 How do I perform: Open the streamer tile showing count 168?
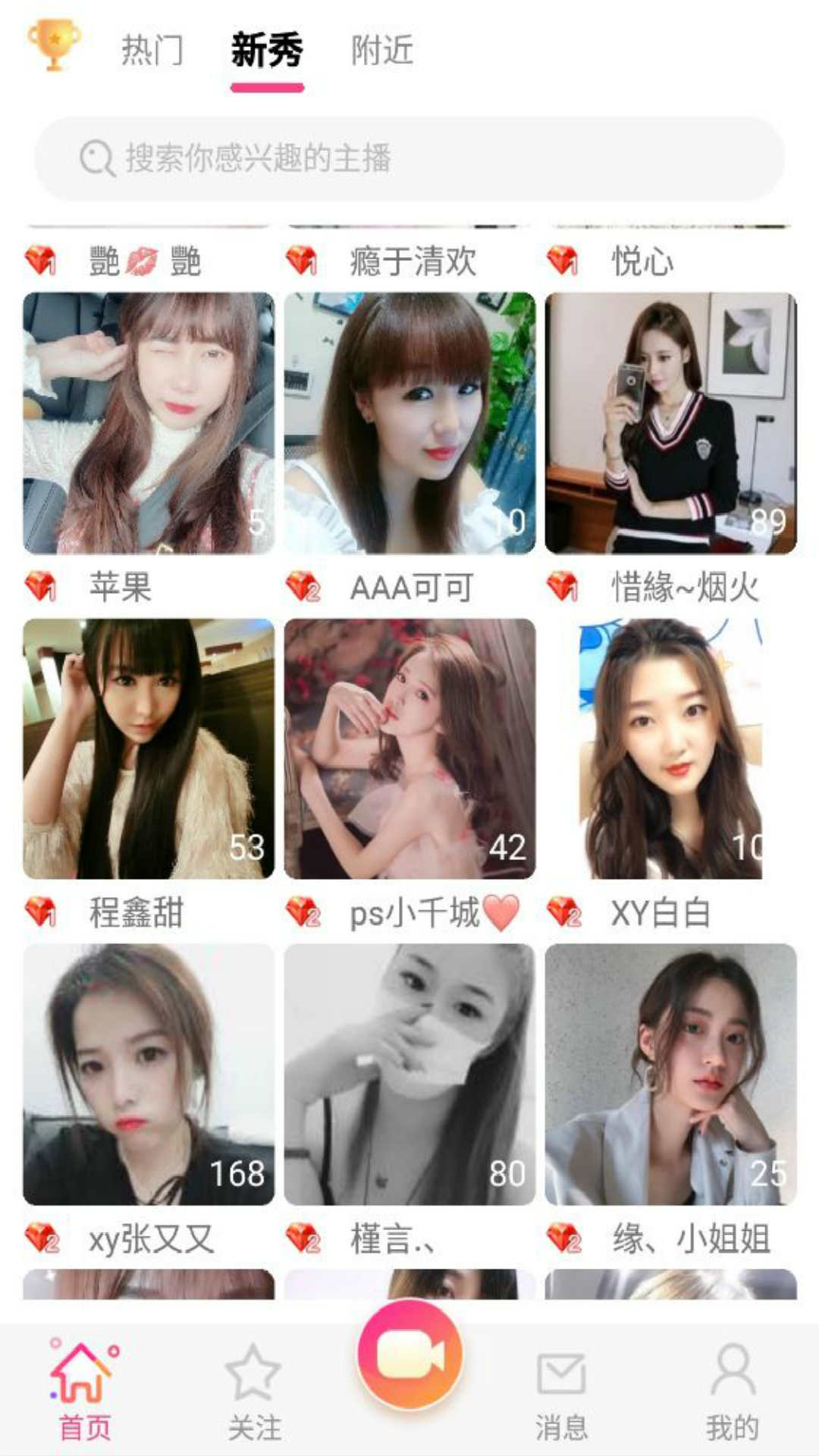click(149, 1074)
